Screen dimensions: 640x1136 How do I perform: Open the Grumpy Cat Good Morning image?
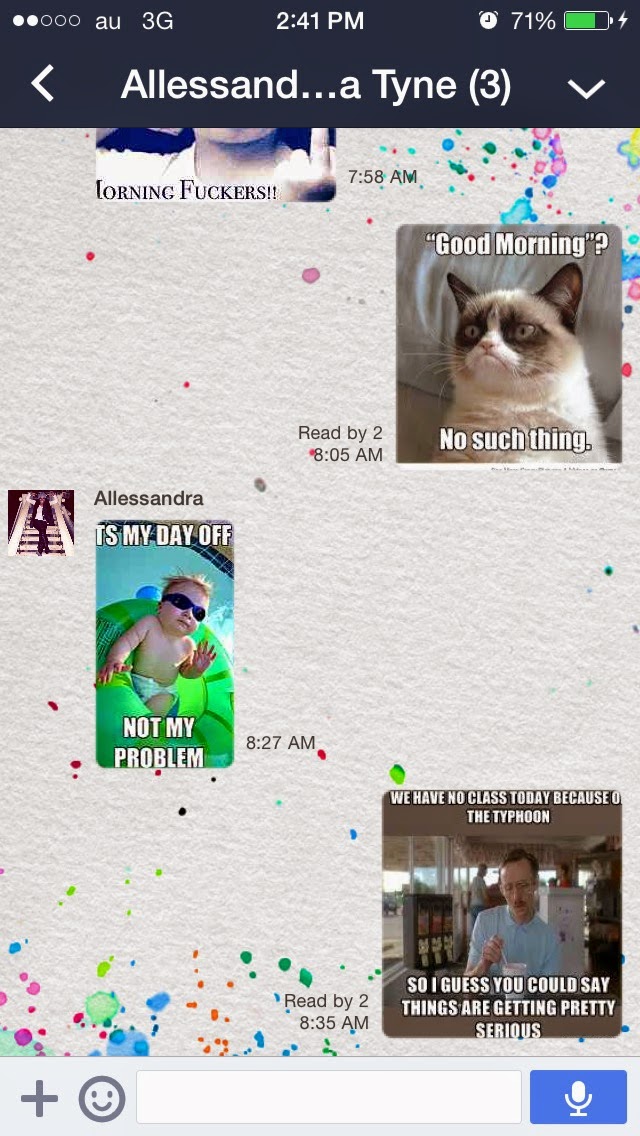click(508, 343)
